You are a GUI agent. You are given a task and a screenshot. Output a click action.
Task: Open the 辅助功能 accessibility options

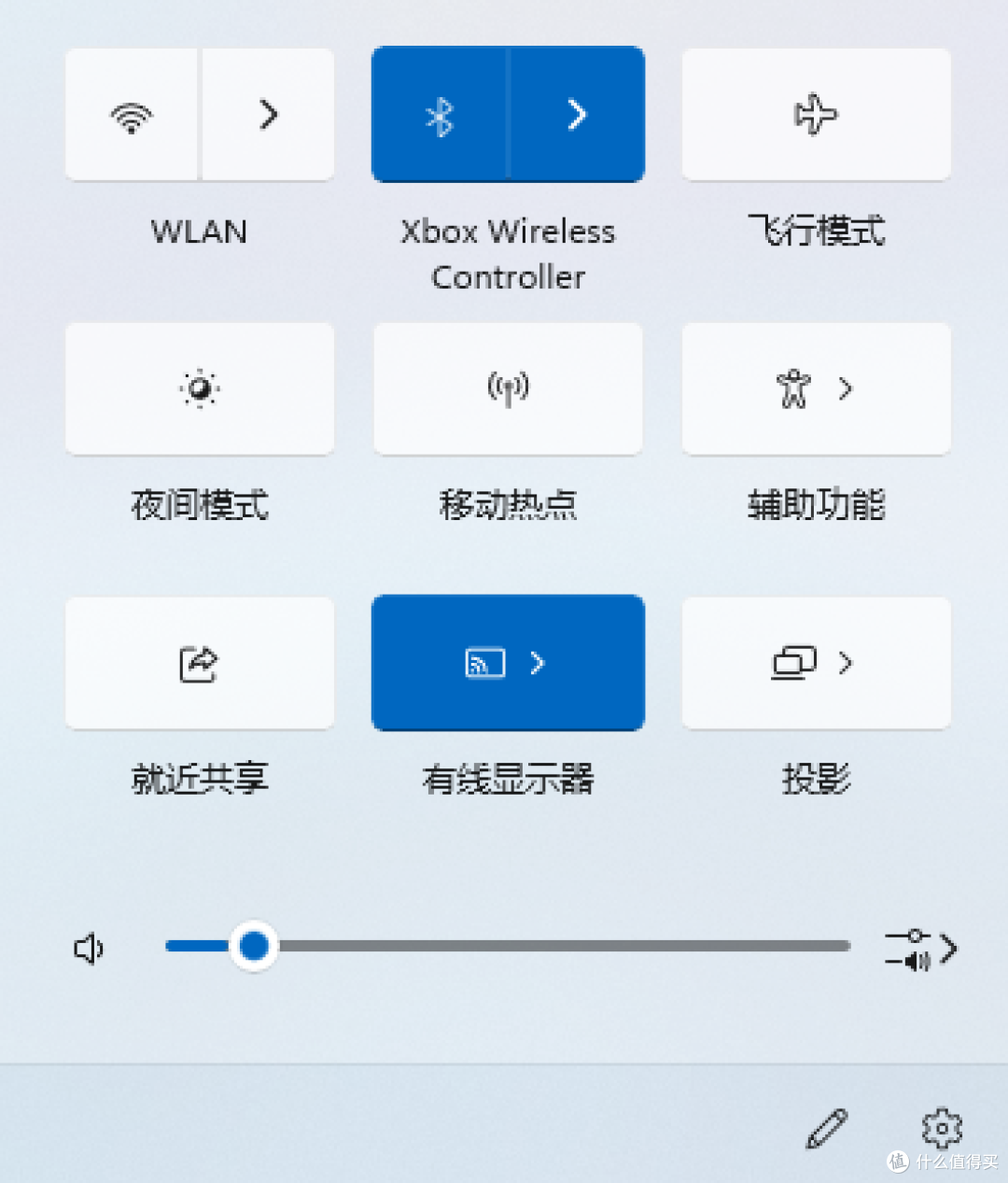click(816, 389)
